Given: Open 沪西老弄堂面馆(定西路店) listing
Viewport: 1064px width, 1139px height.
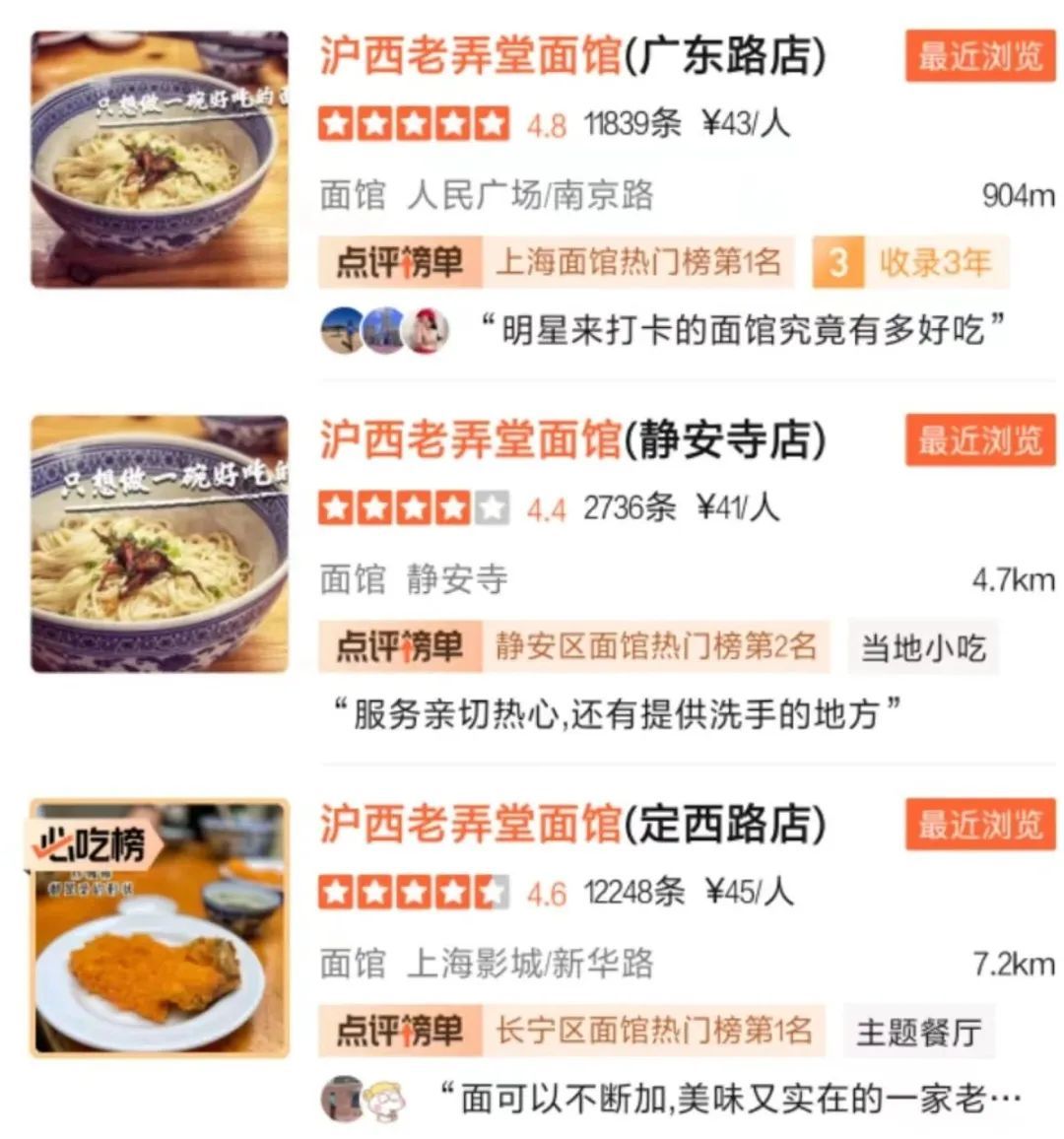Looking at the screenshot, I should [571, 825].
